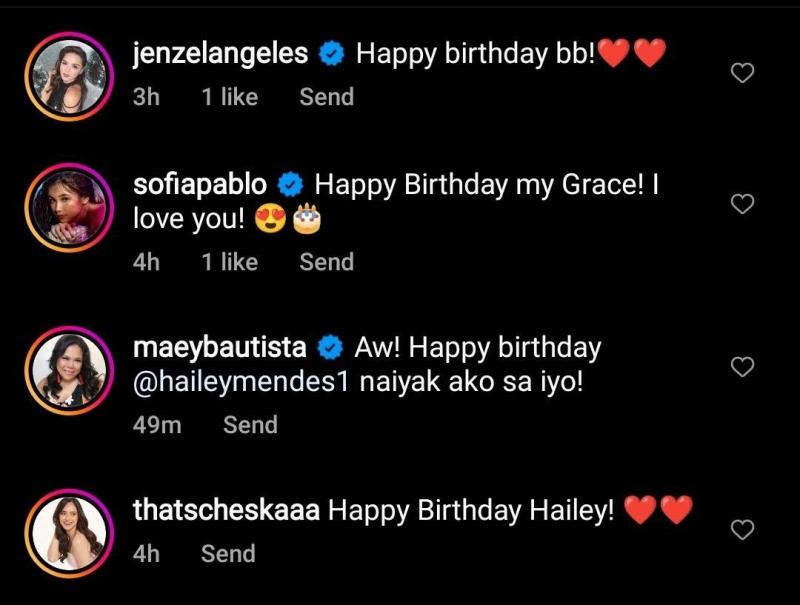
Task: Open the maeybautista username
Action: [x=220, y=348]
